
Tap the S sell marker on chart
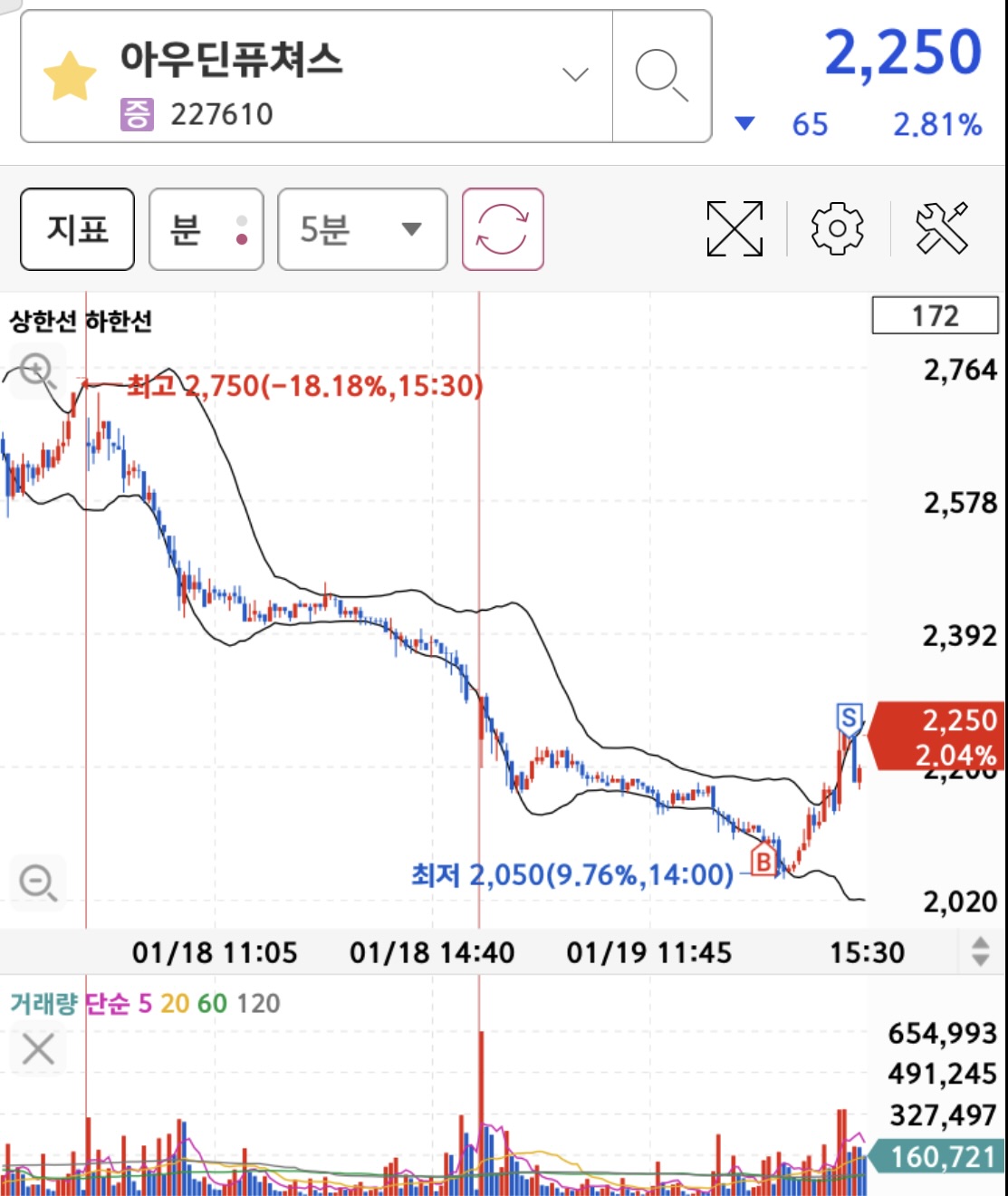(849, 719)
